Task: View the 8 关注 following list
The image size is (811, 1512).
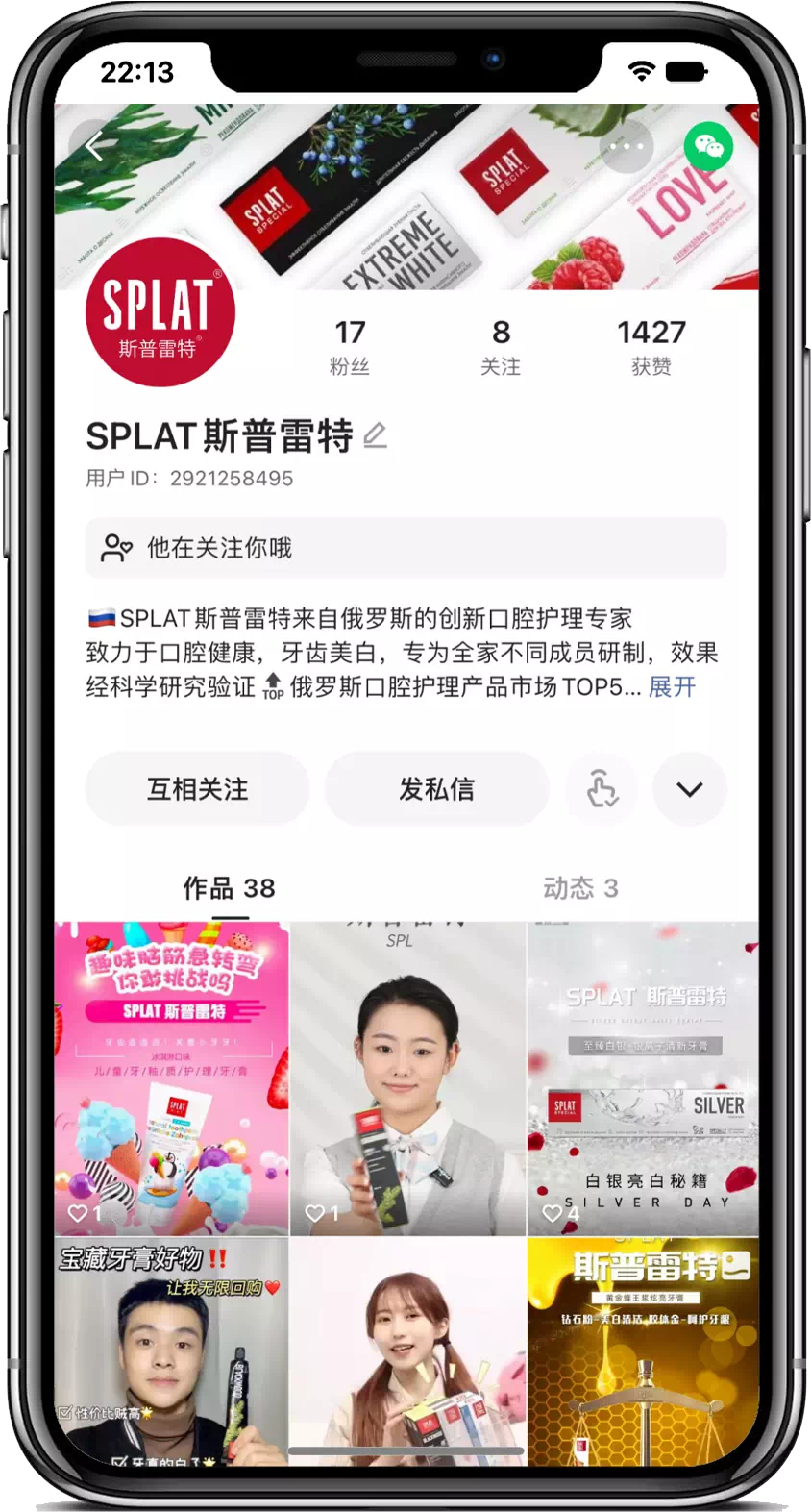Action: [x=501, y=347]
